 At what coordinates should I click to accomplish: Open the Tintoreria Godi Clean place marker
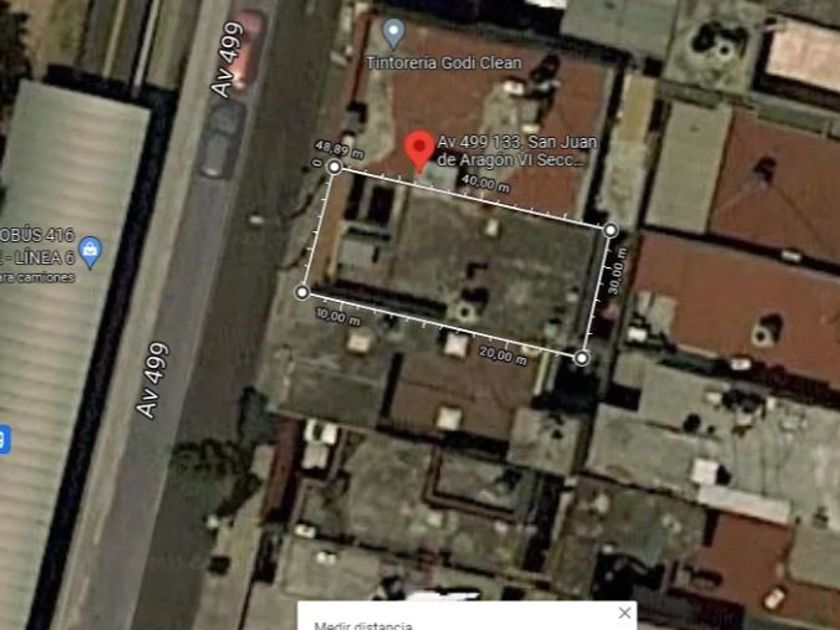(394, 33)
